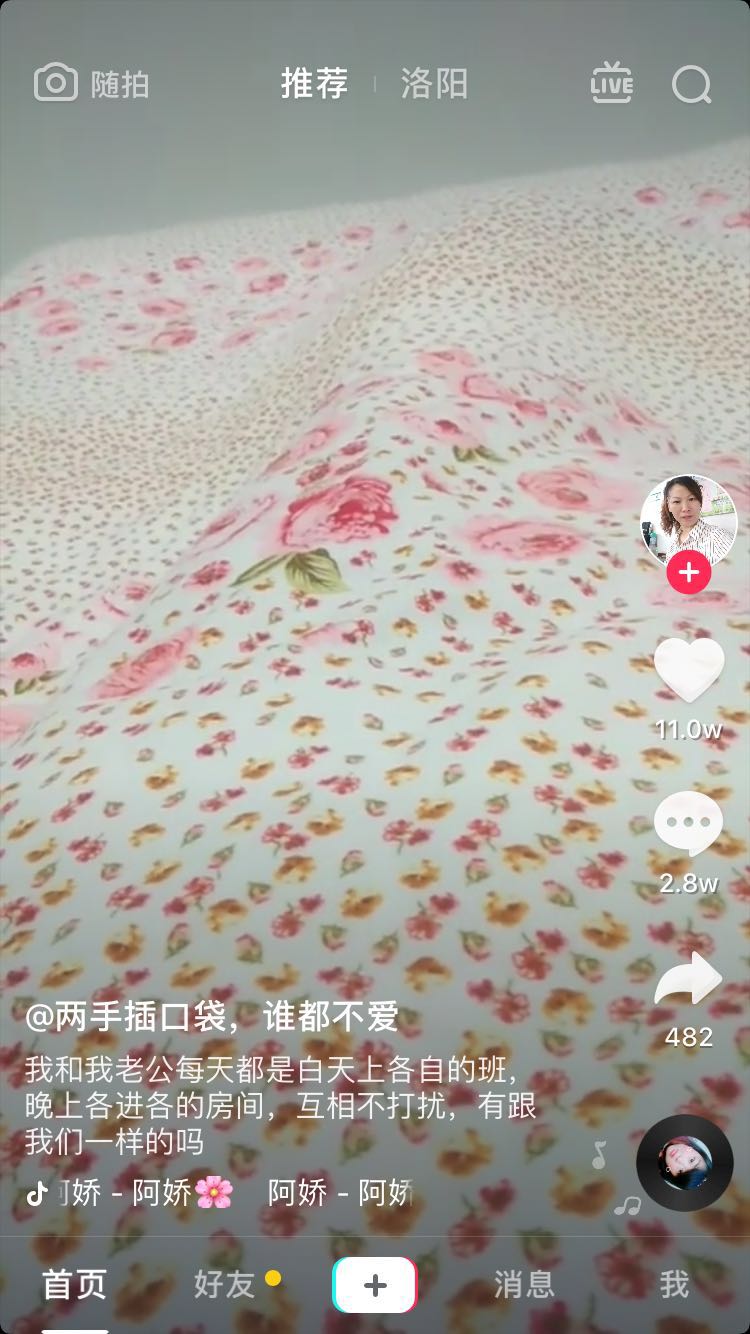Follow the creator with the plus badge
Image resolution: width=750 pixels, height=1334 pixels.
pyautogui.click(x=688, y=573)
